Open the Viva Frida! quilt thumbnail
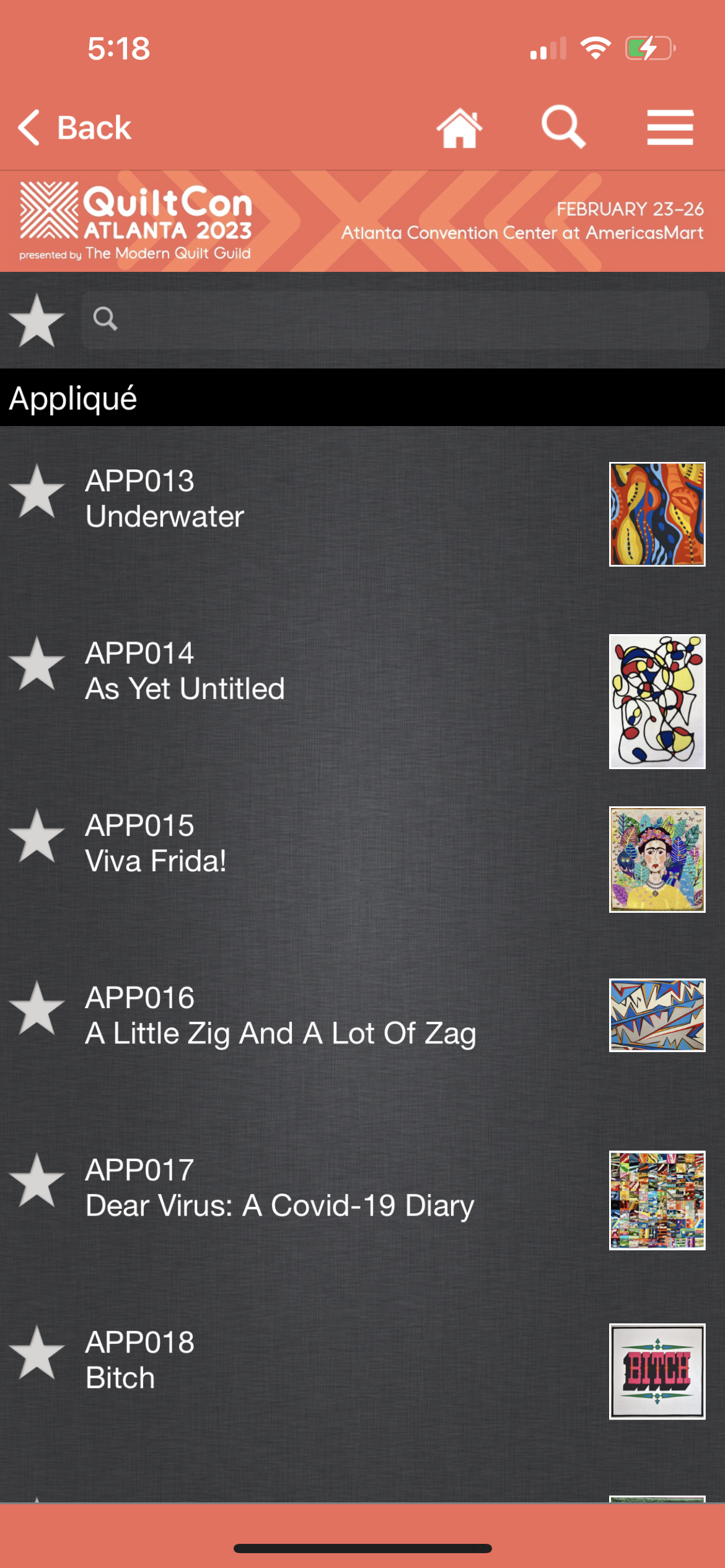This screenshot has width=725, height=1568. [657, 859]
